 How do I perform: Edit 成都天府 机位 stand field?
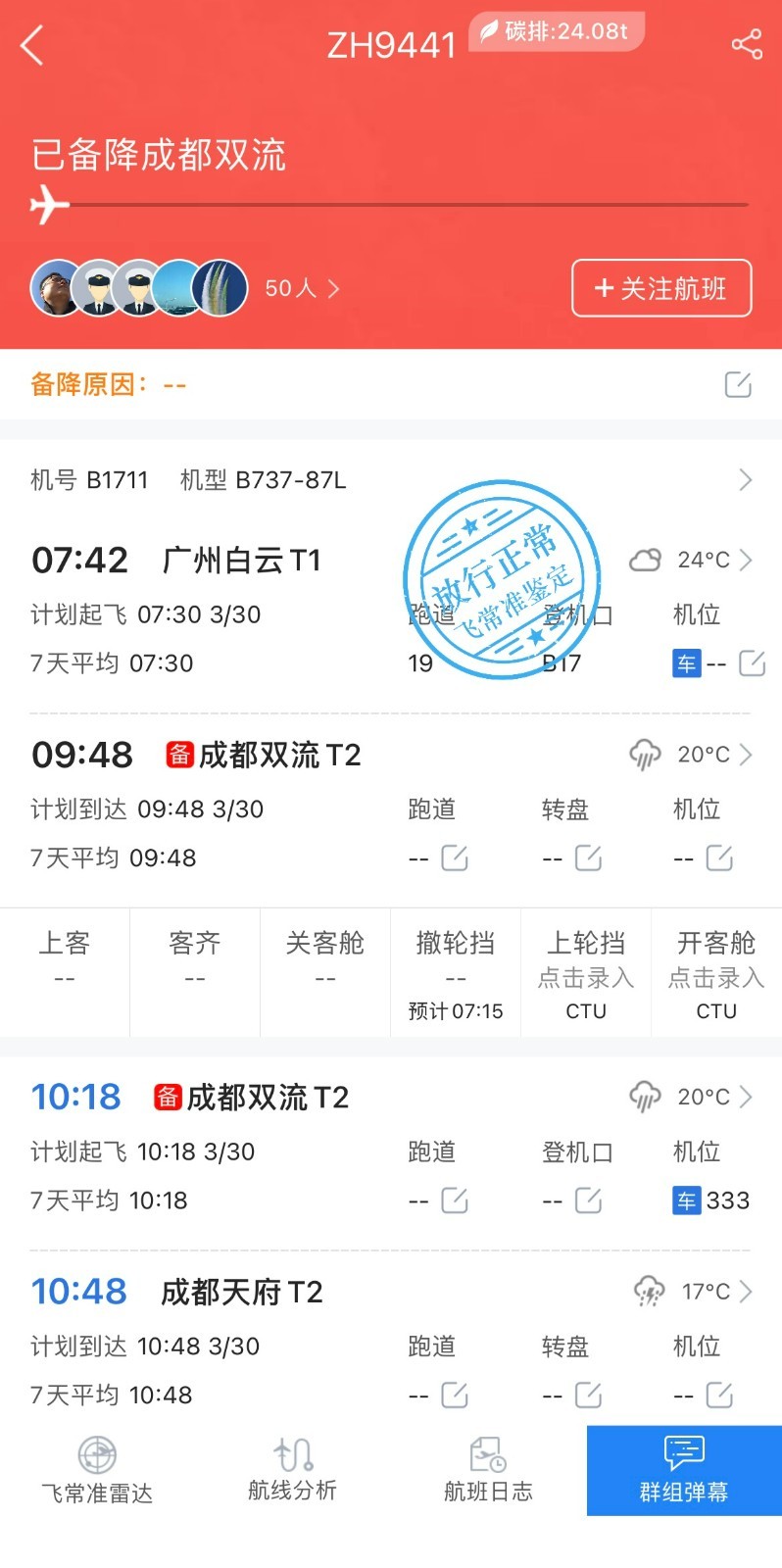click(718, 1395)
